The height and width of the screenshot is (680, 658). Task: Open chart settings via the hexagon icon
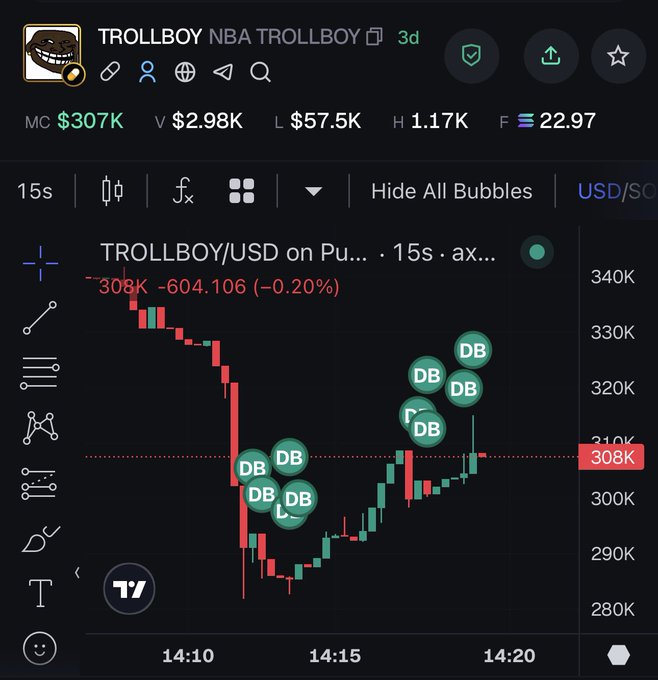point(619,656)
